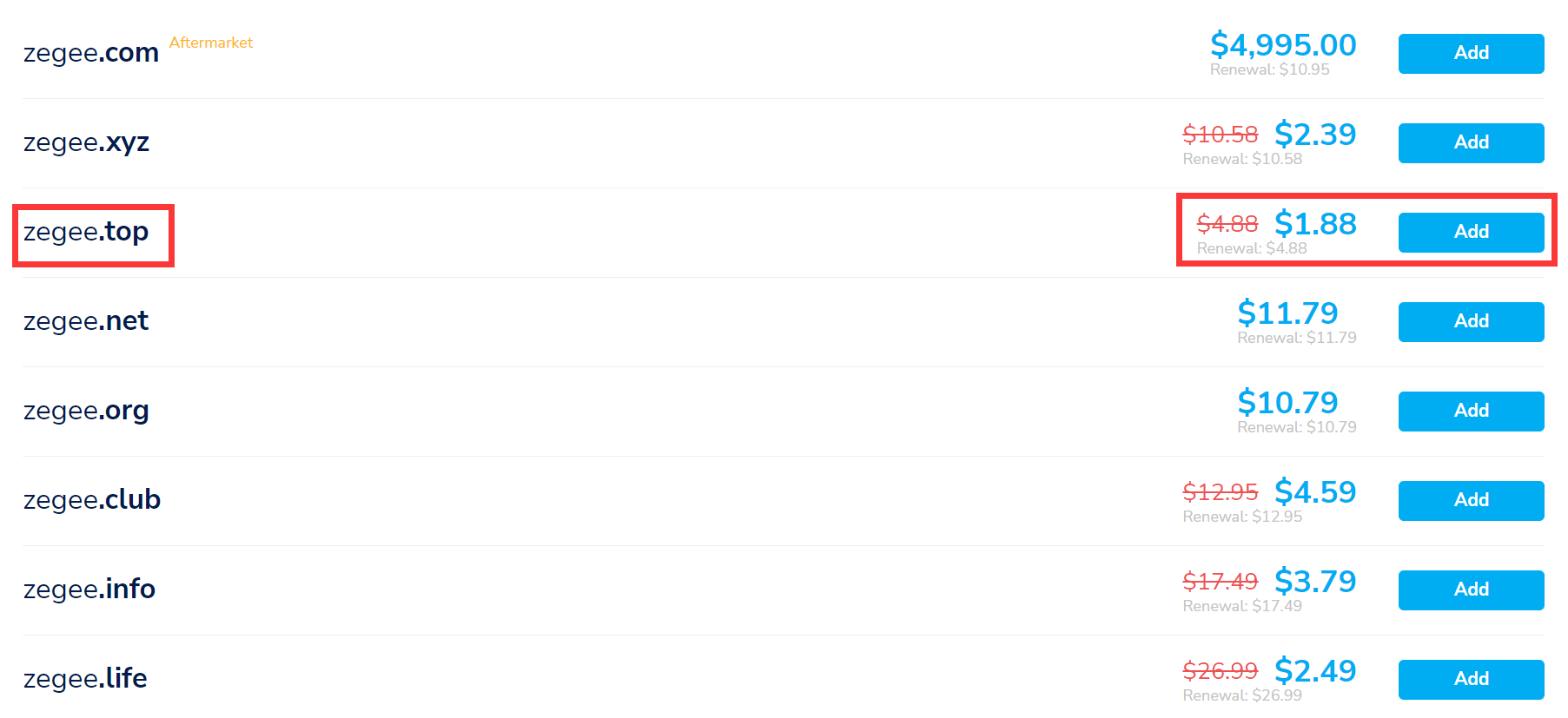Add zegee.life domain

1470,679
